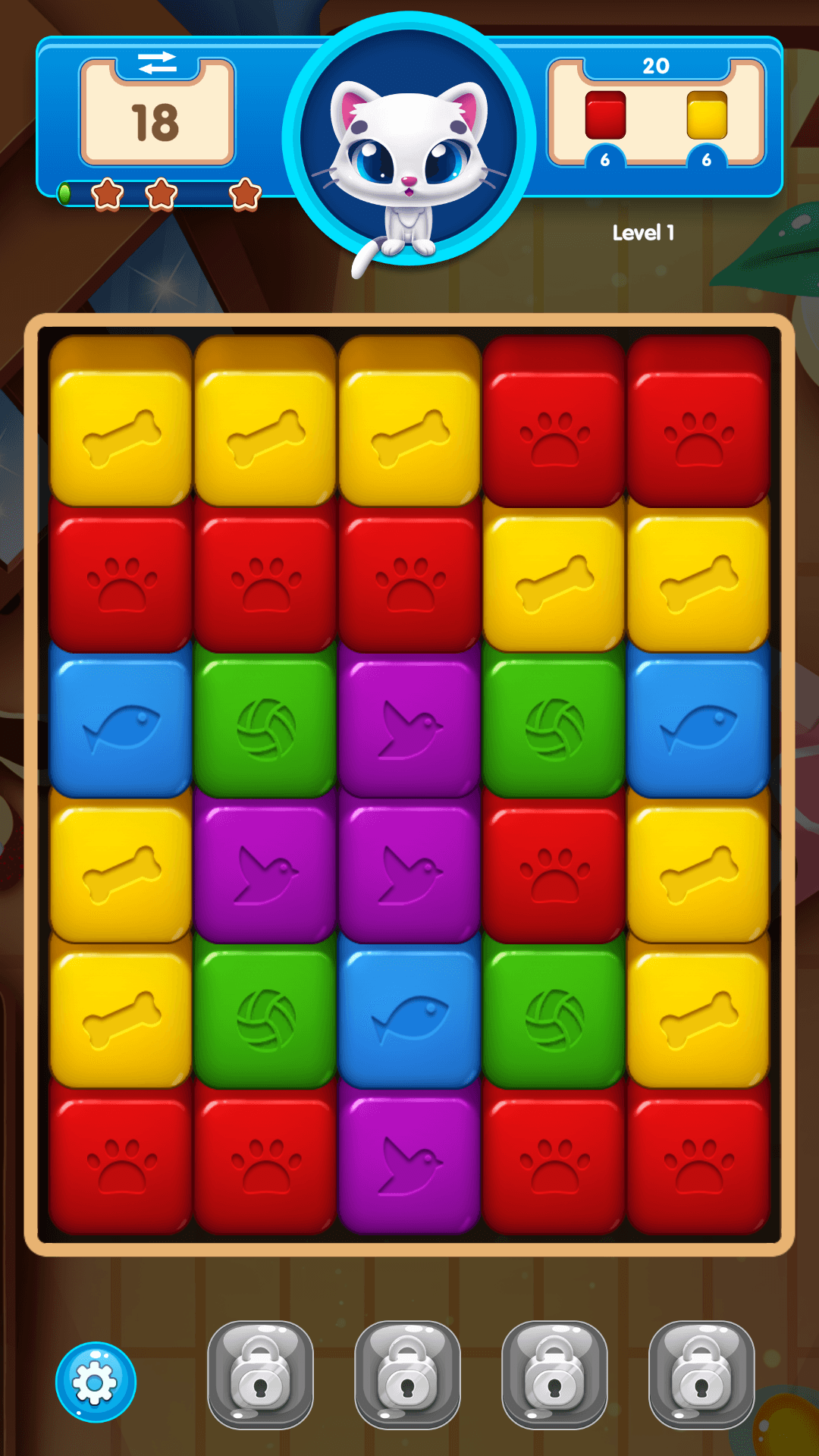Tap the lone red paw cube beside purple birds

554,868
